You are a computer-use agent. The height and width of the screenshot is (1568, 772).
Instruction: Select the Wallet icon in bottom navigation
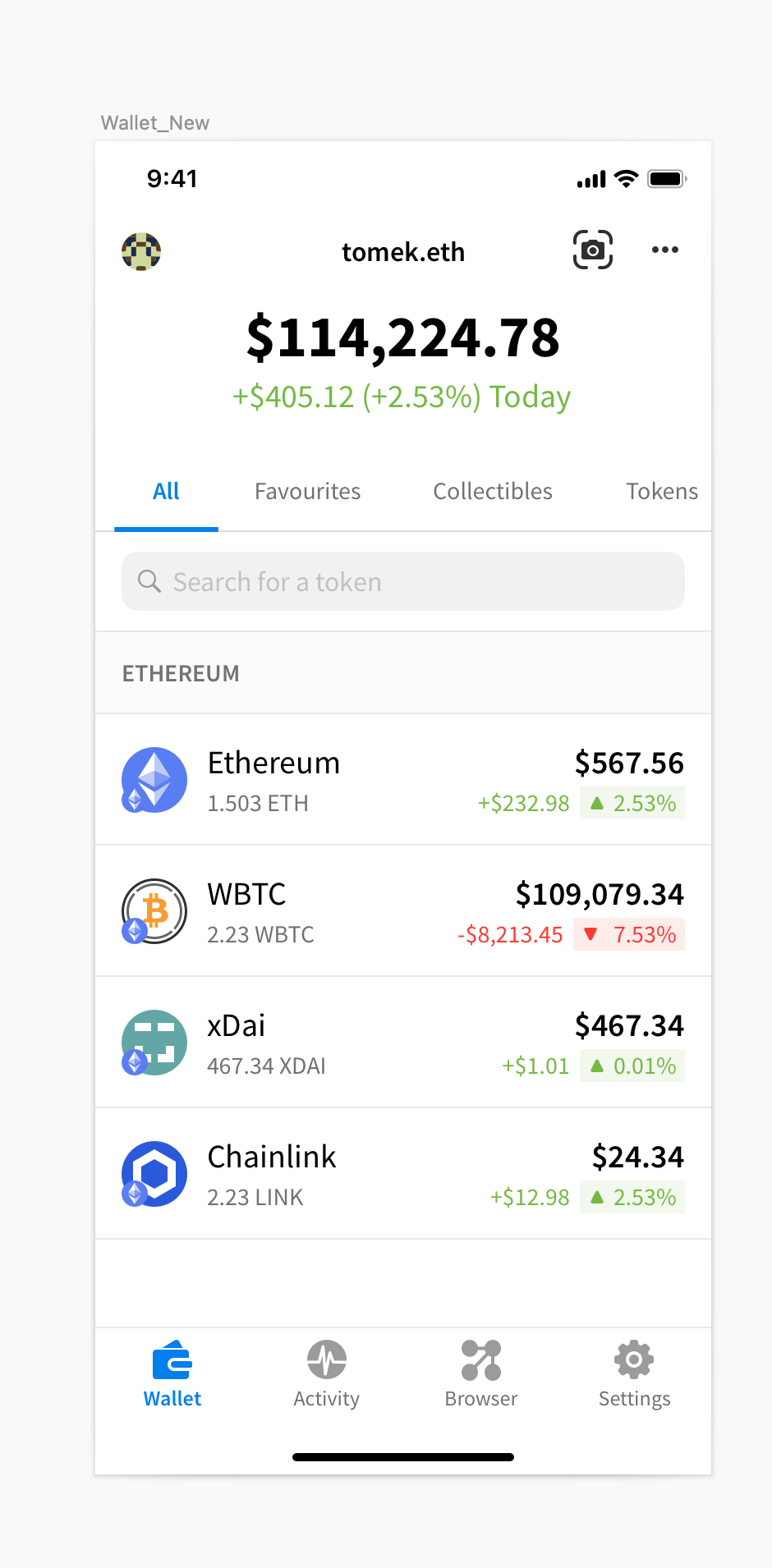(172, 1372)
